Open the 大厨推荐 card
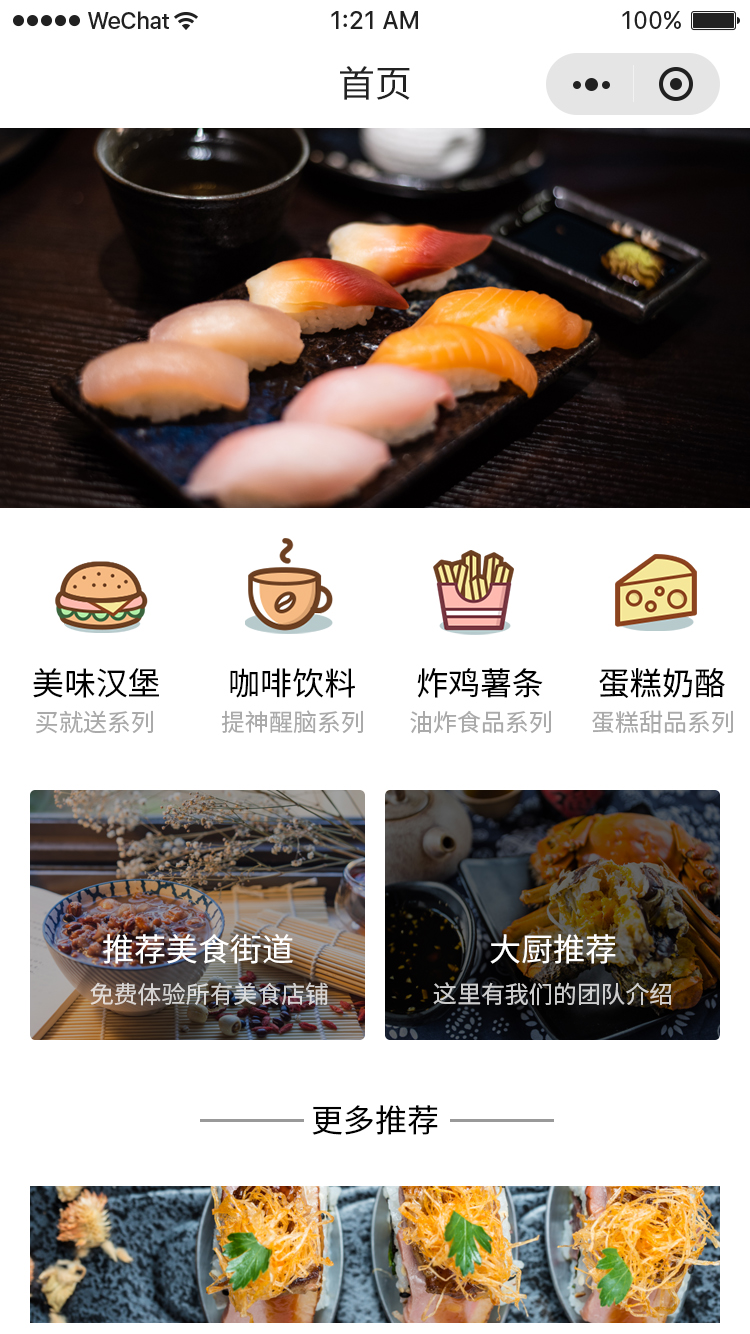Screen dimensions: 750x1334 point(552,915)
